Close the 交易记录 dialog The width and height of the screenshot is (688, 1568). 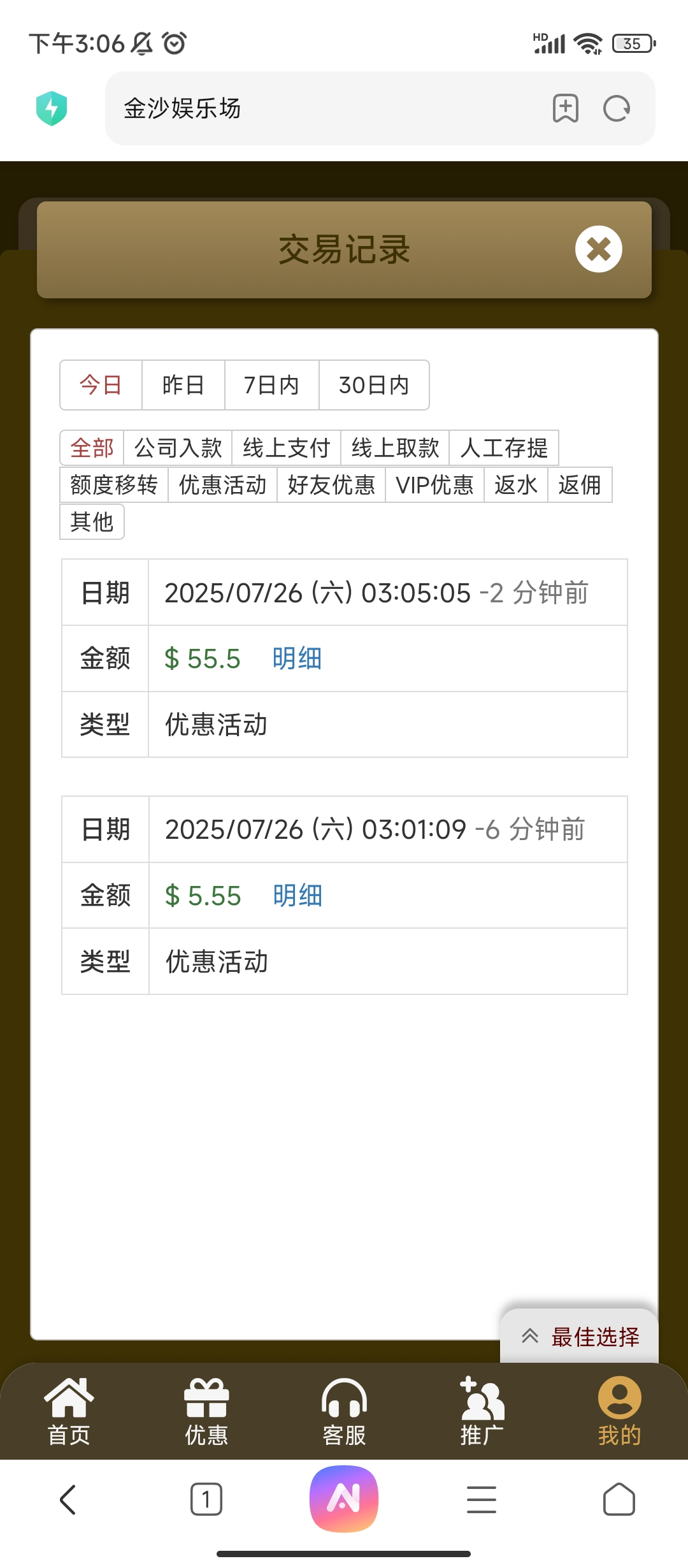point(598,249)
